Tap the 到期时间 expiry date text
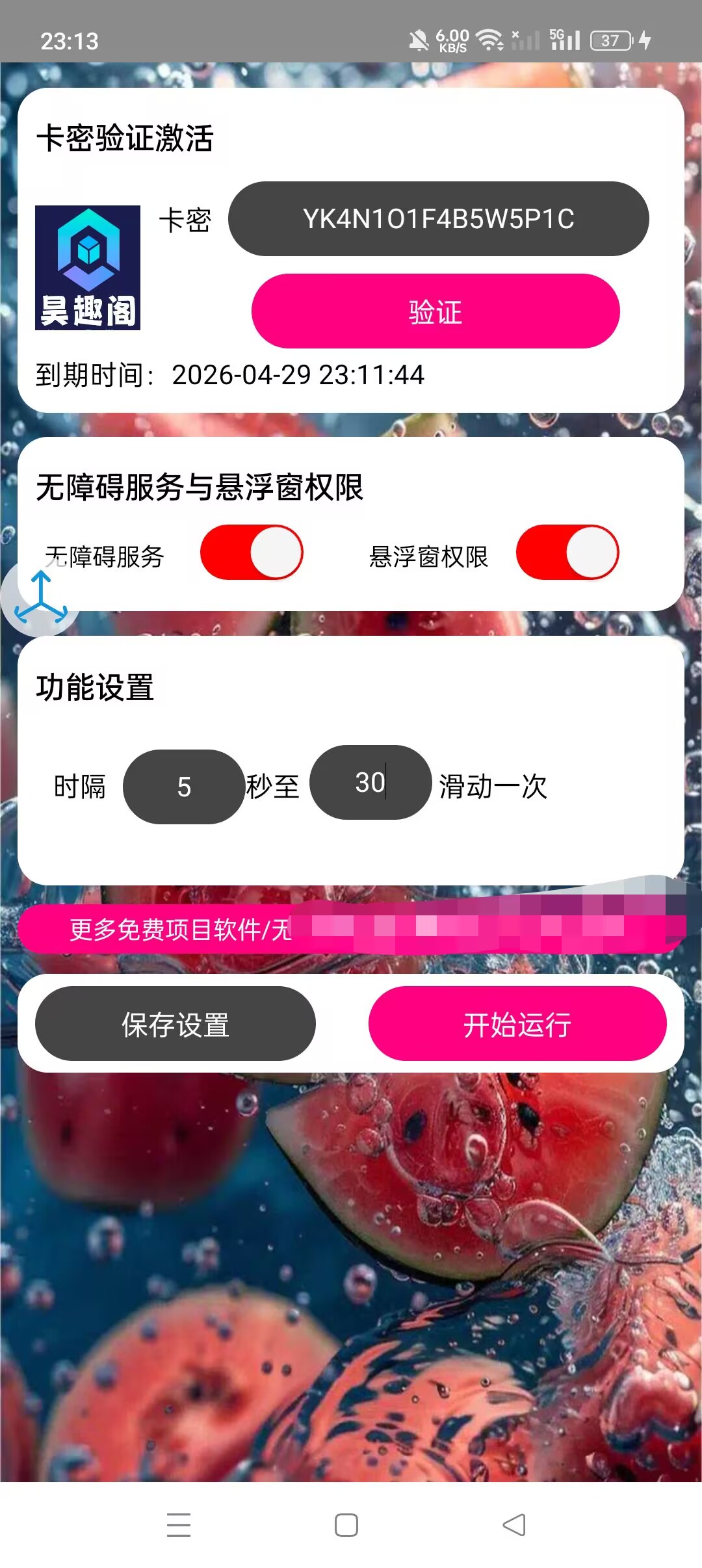This screenshot has width=702, height=1568. [x=231, y=375]
